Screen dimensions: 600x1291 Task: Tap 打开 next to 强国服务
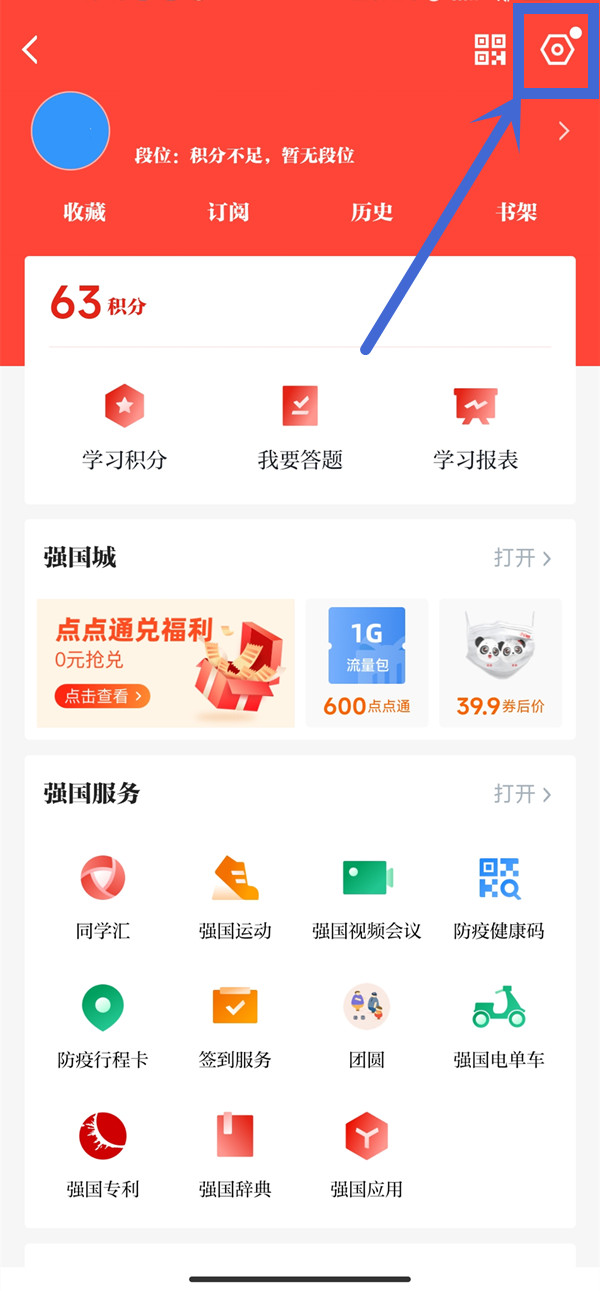522,794
